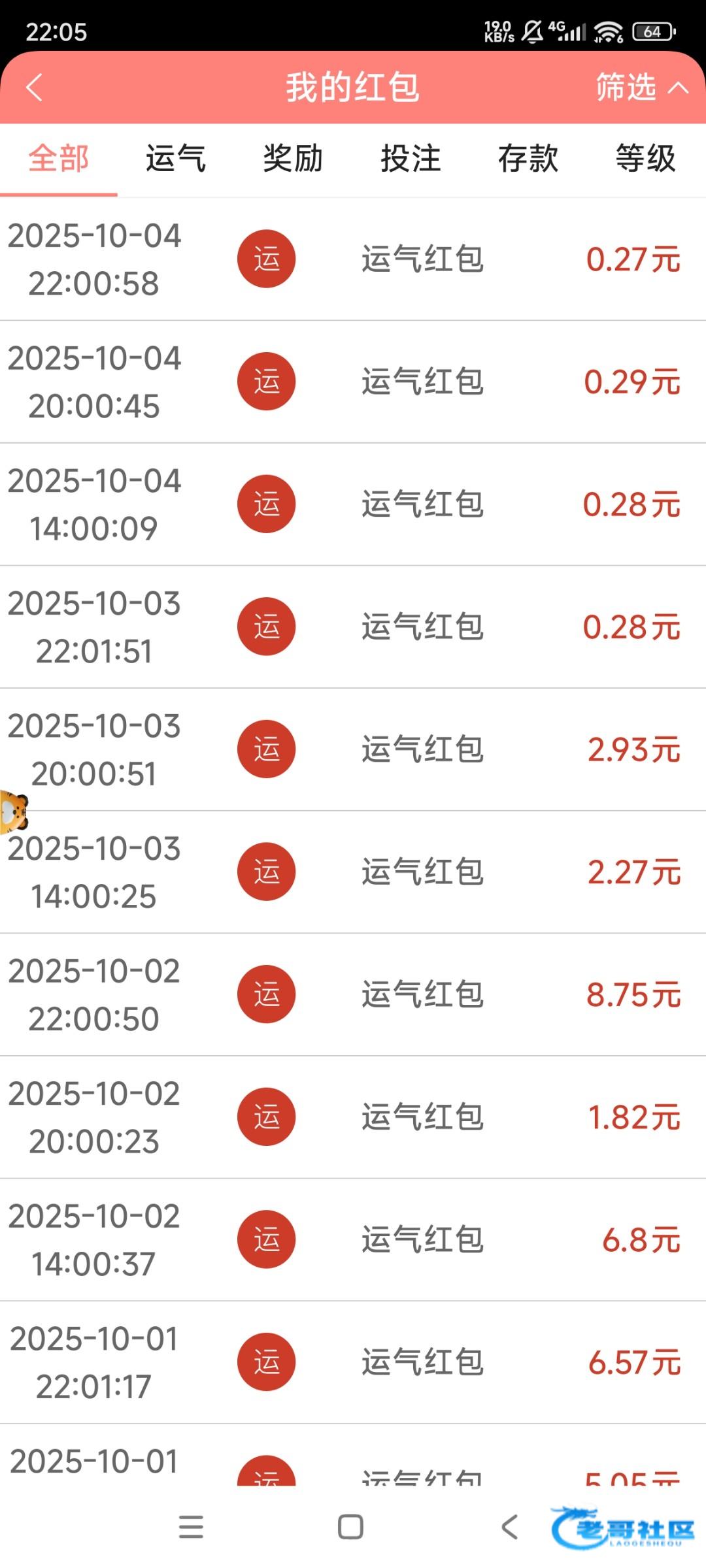Tap the floating tiger mascot icon
706x1568 pixels.
(13, 812)
